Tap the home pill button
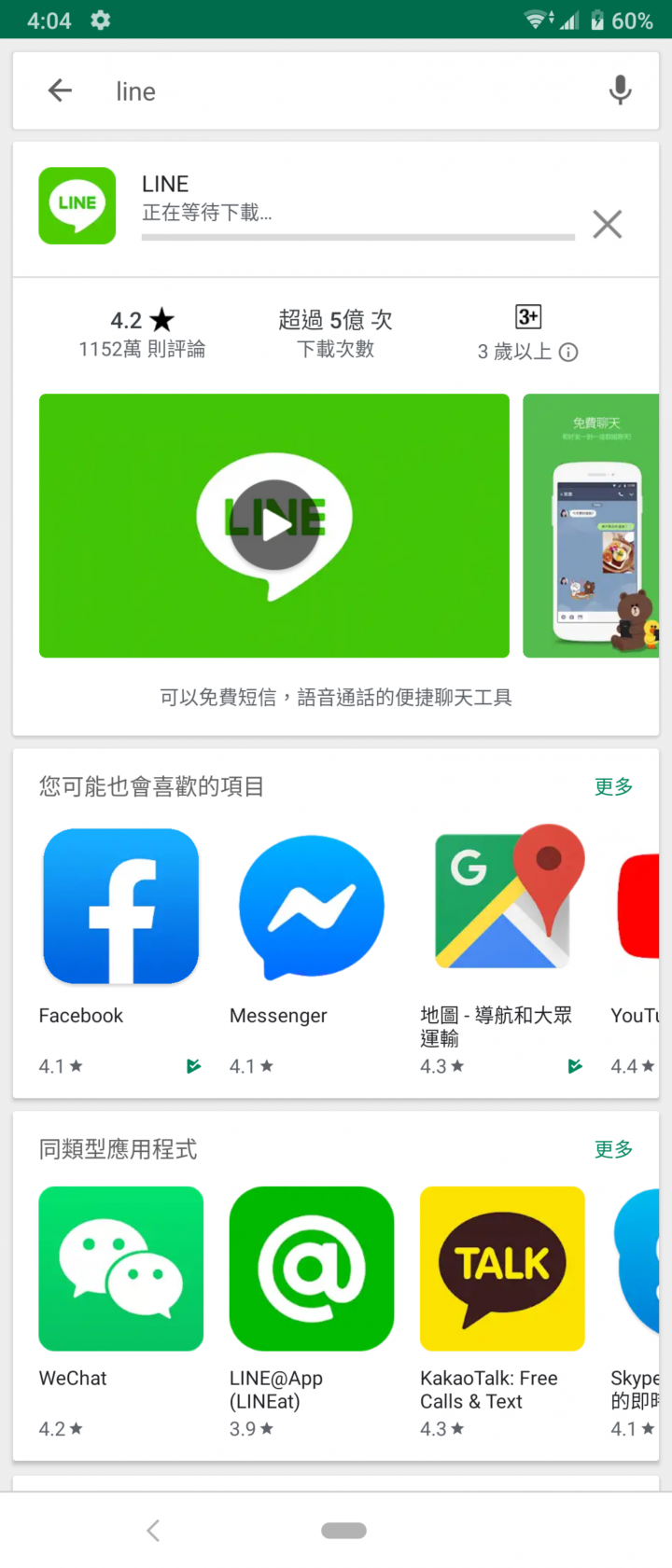The image size is (672, 1568). 343,1530
